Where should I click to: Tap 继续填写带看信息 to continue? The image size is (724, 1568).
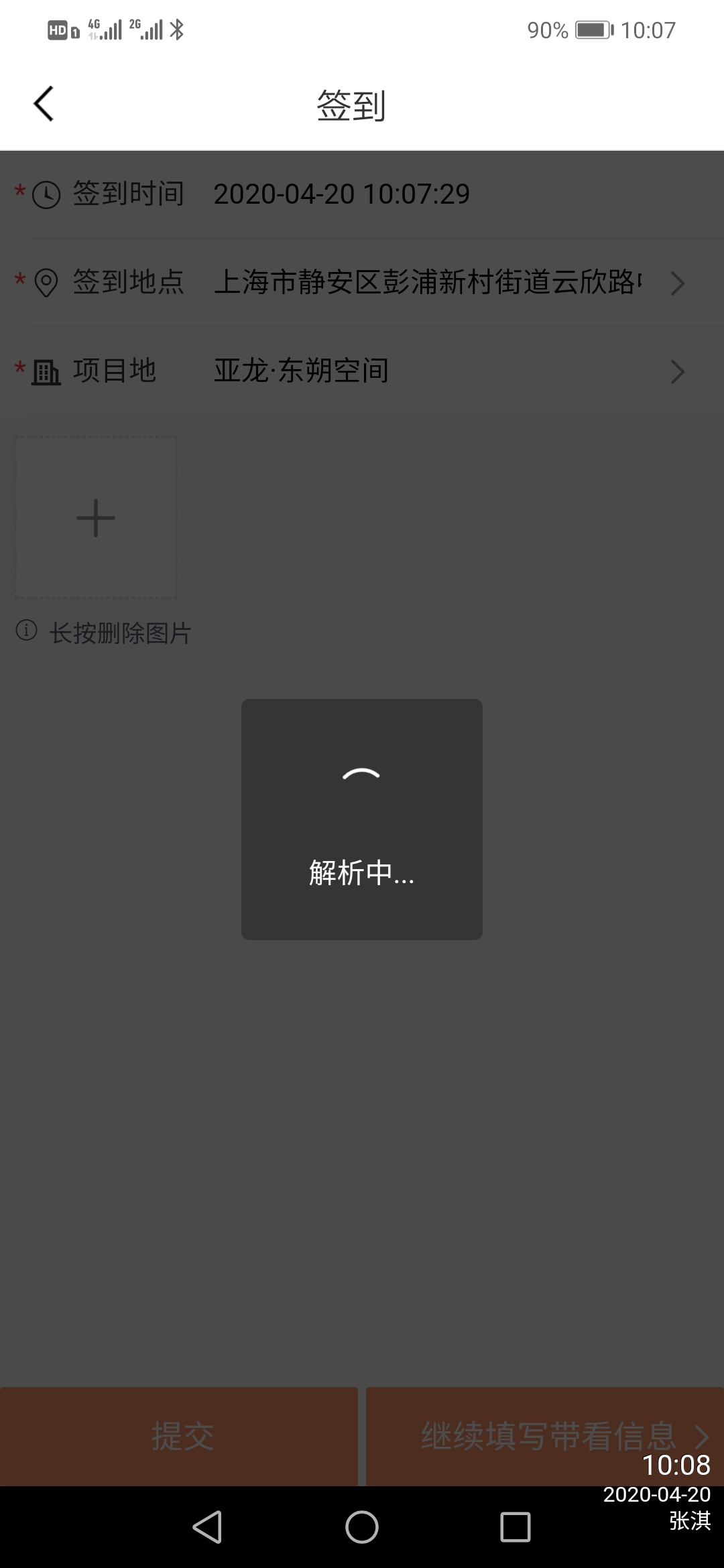pos(544,1436)
